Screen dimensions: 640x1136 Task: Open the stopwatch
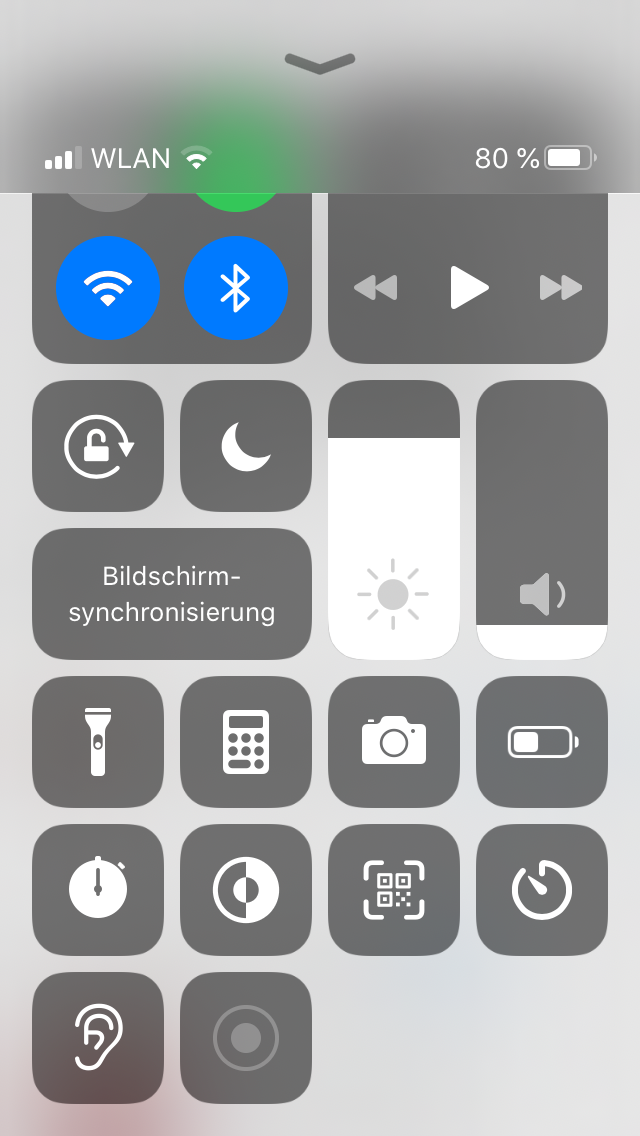click(x=98, y=890)
